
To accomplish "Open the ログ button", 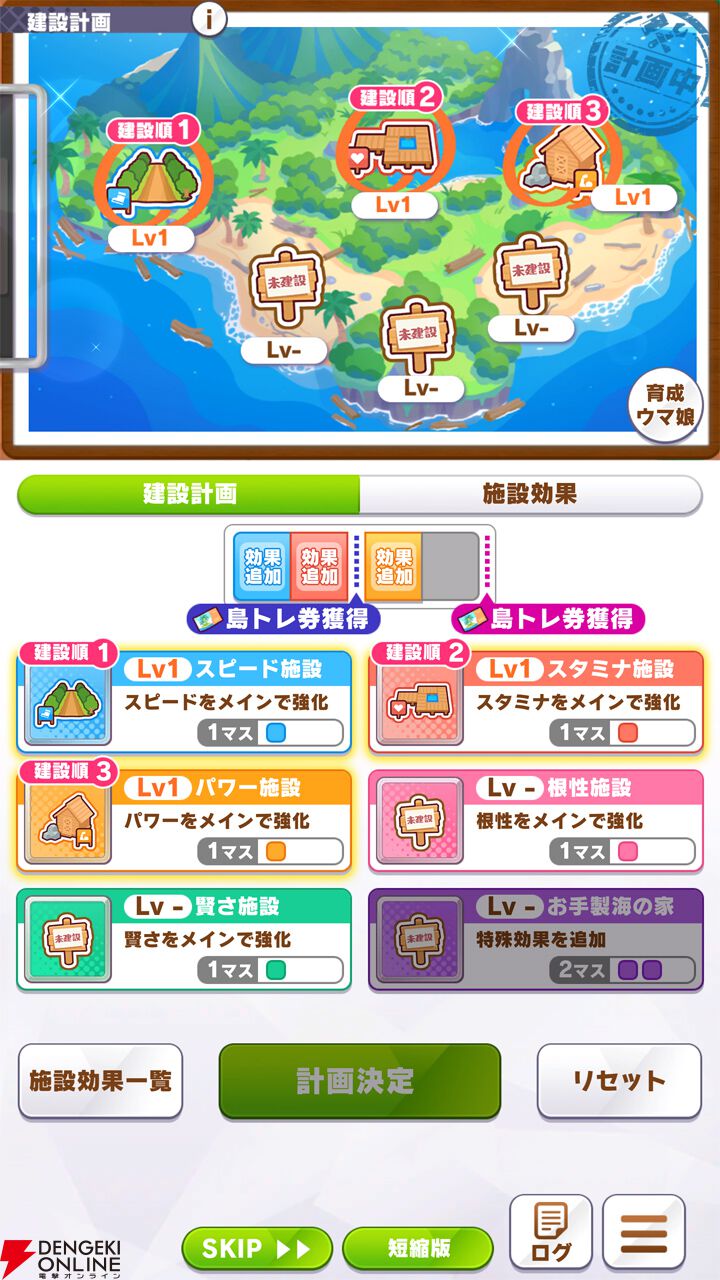I will (551, 1232).
